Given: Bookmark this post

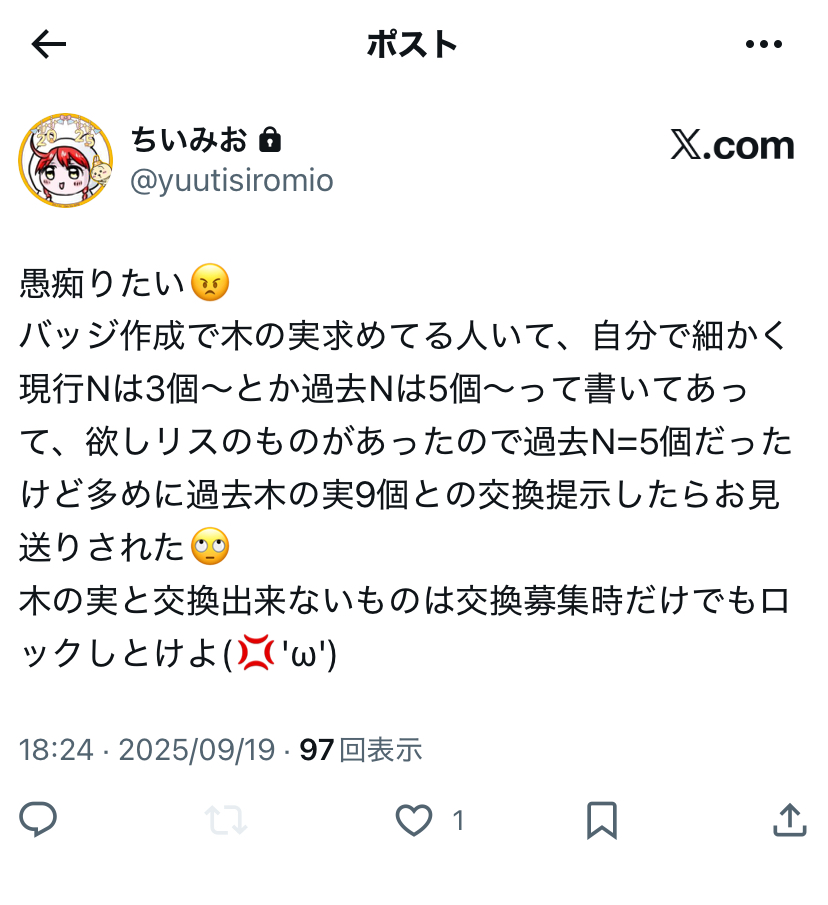Looking at the screenshot, I should [x=601, y=821].
